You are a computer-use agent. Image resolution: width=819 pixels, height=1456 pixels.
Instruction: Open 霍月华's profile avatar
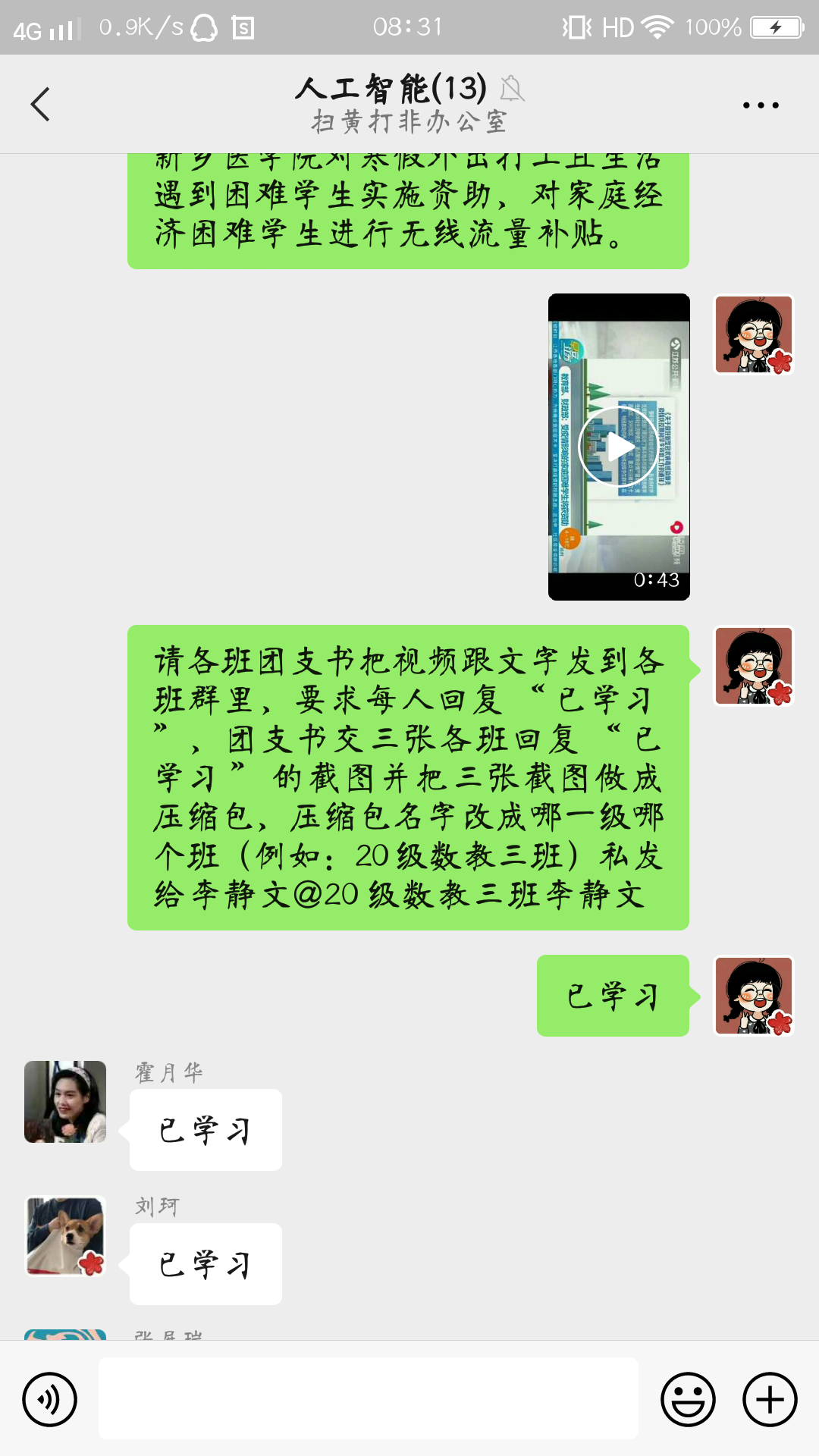pos(65,1102)
